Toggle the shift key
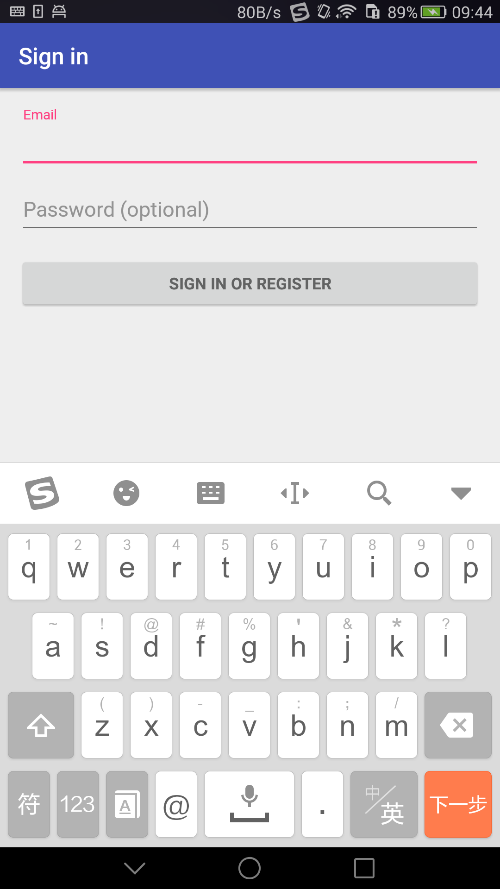Screen dimensions: 500x889 pyautogui.click(x=41, y=725)
